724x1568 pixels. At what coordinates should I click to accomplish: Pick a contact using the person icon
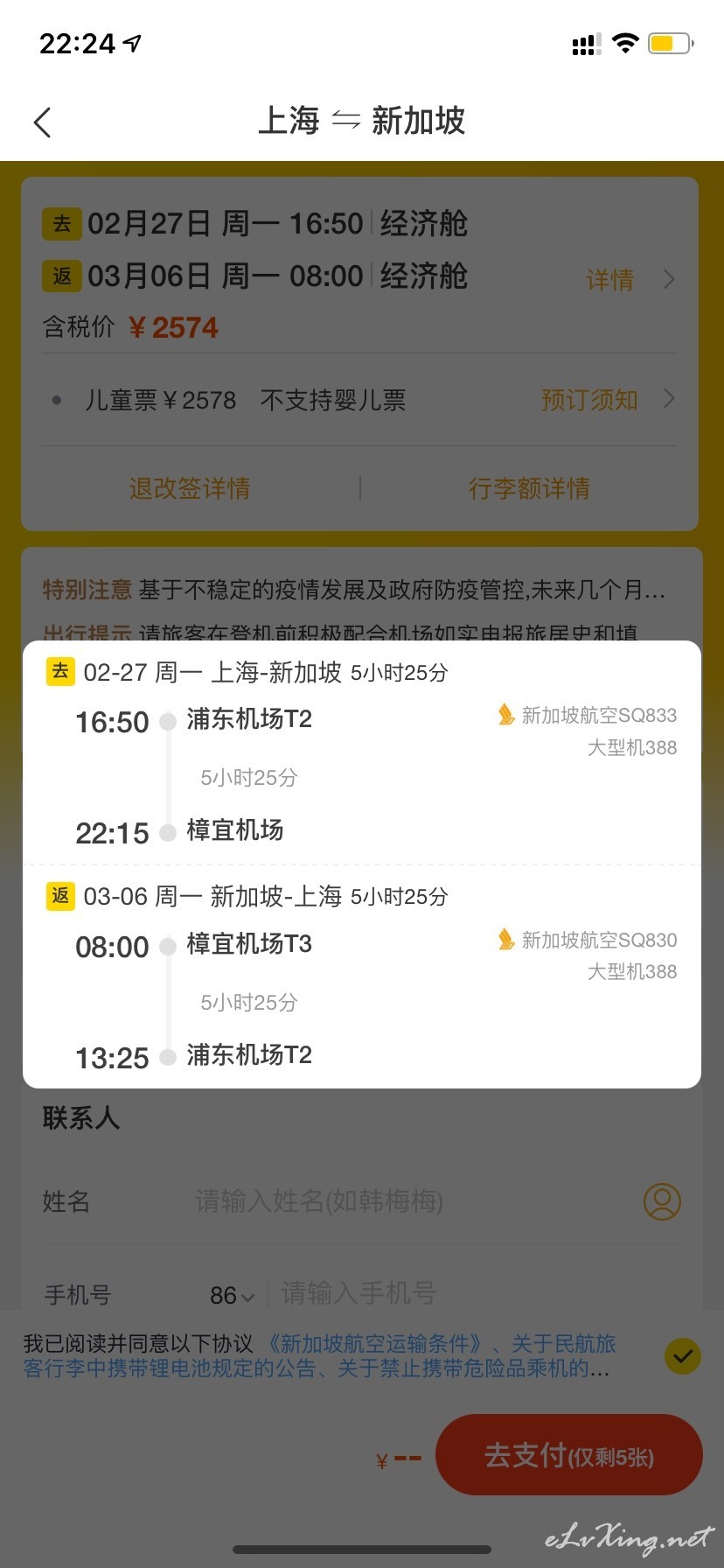(x=662, y=1201)
